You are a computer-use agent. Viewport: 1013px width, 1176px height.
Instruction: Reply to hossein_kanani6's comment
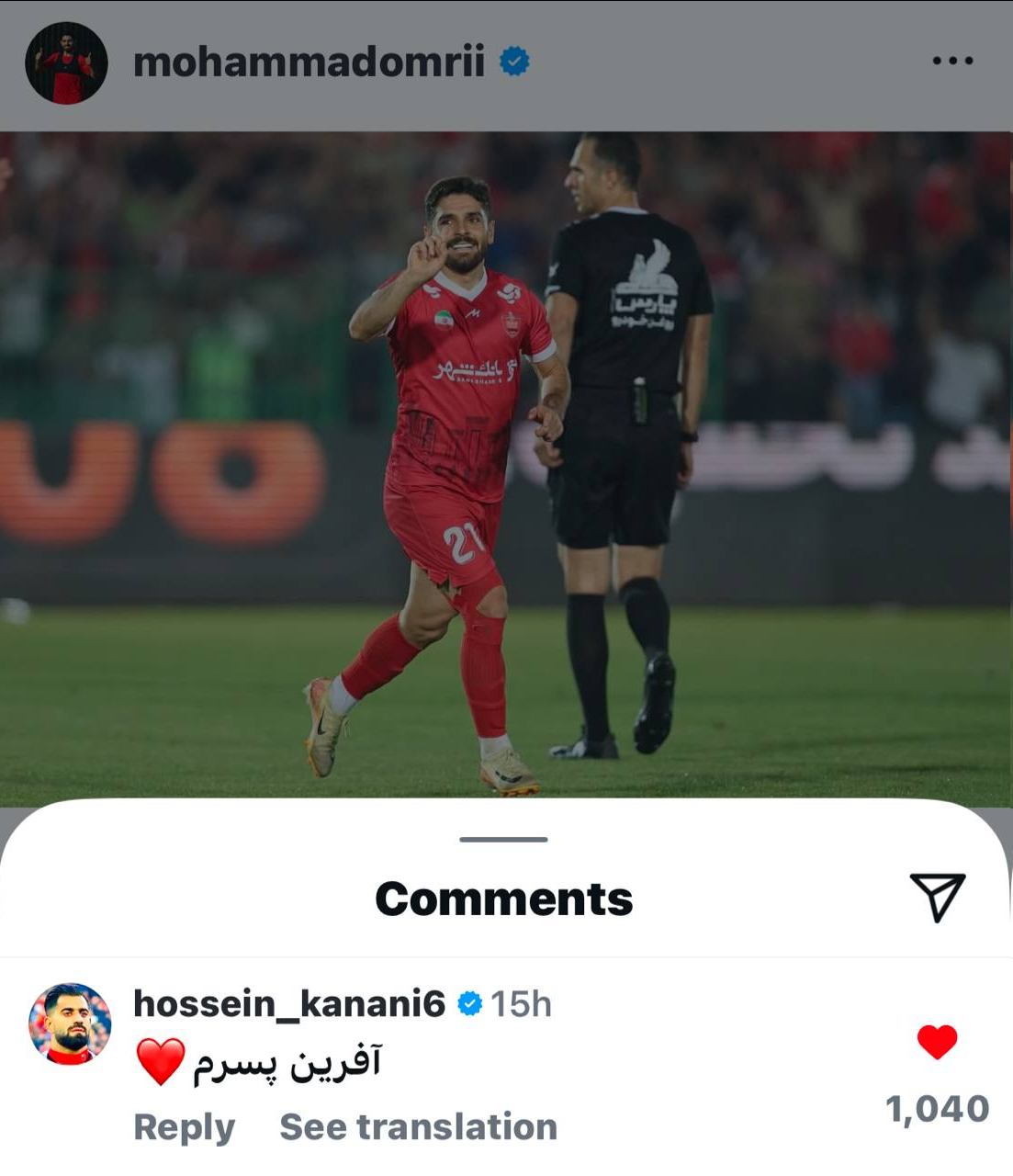(x=184, y=1127)
